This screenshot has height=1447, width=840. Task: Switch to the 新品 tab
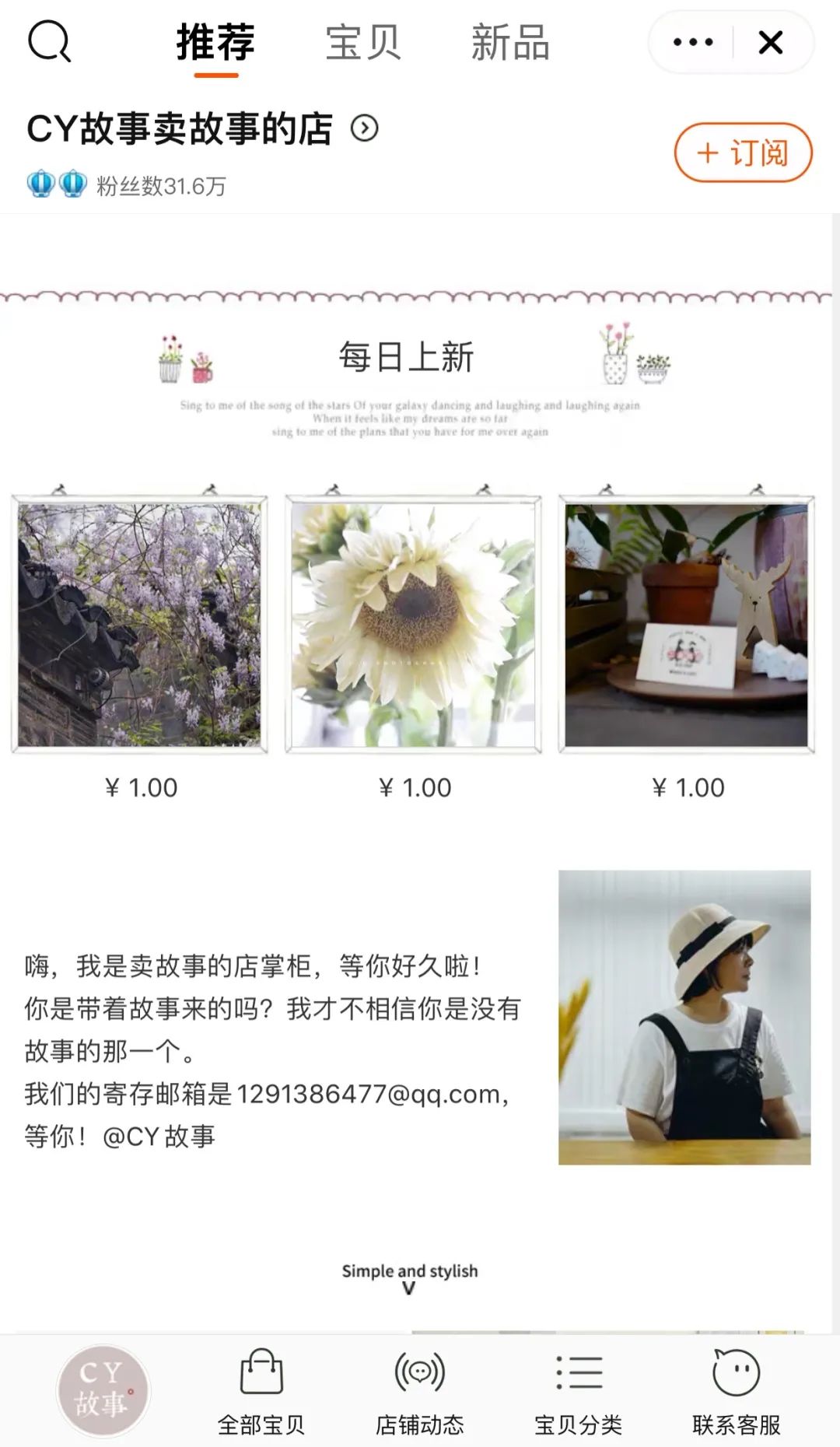(510, 43)
